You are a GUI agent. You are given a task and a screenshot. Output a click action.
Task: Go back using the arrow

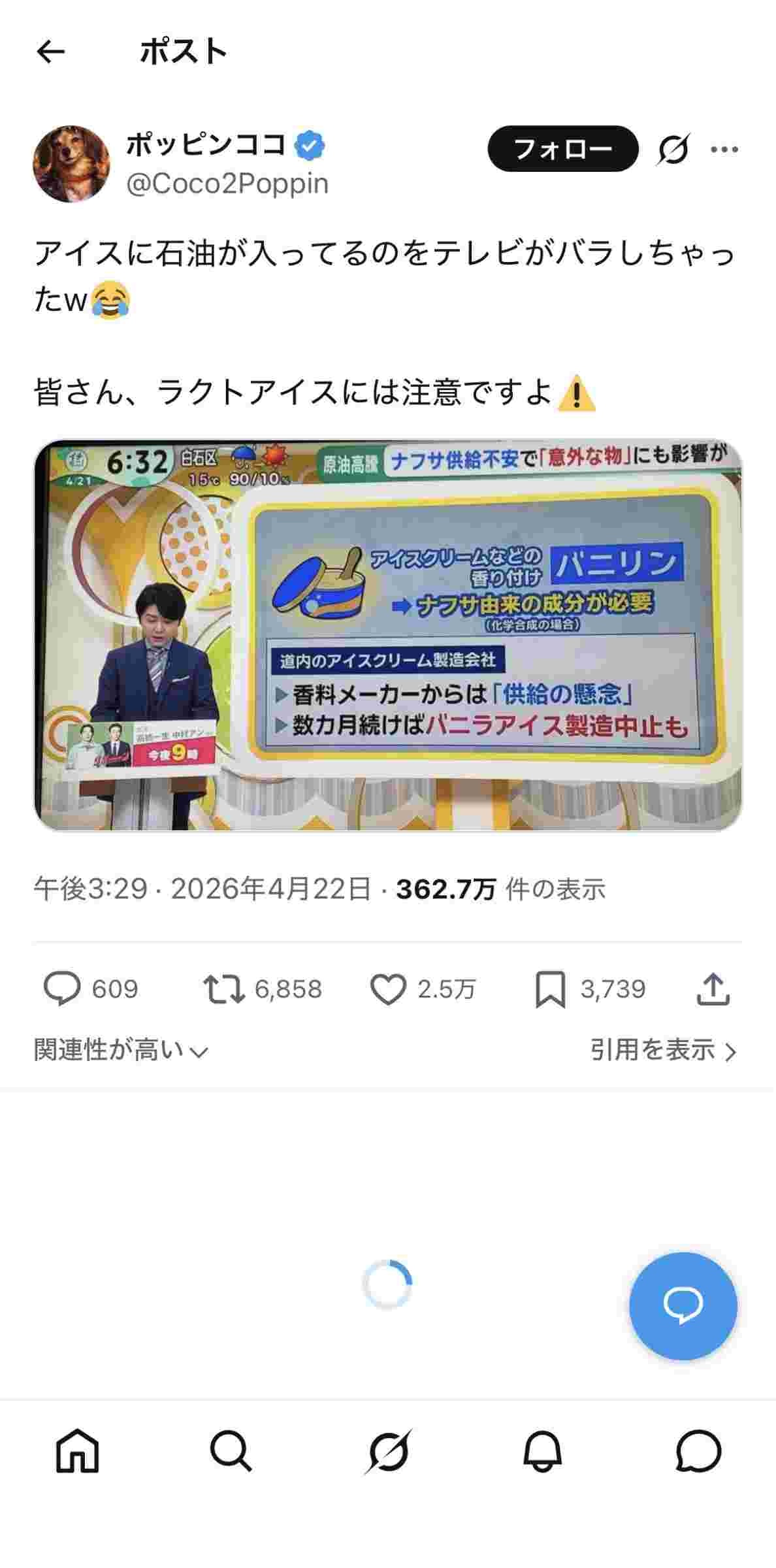pos(50,52)
